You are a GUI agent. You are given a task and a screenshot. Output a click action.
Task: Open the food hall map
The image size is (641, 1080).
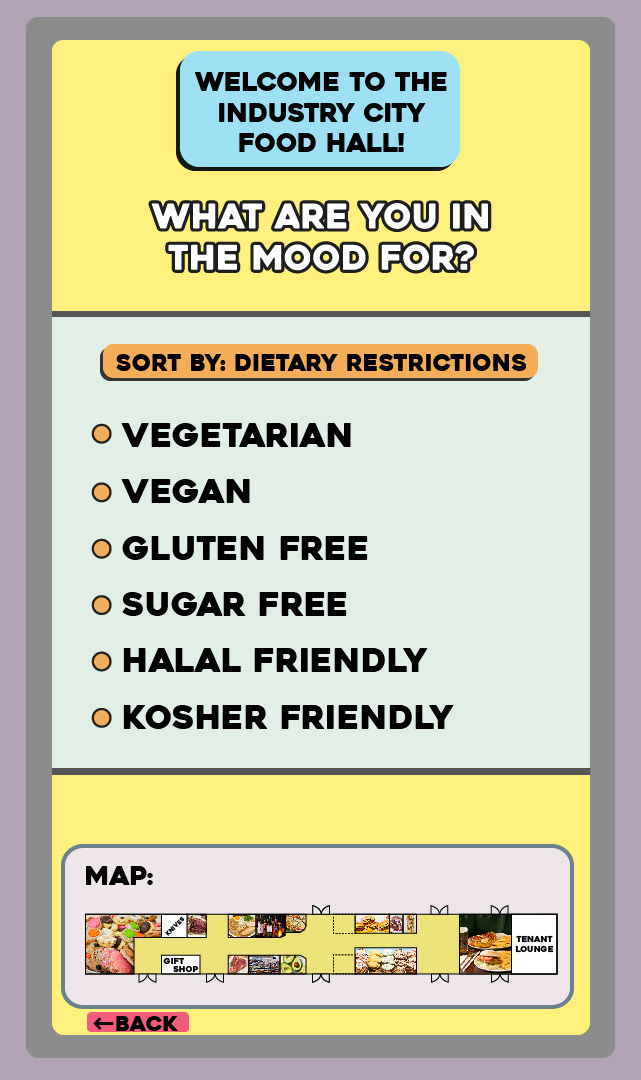pyautogui.click(x=321, y=944)
